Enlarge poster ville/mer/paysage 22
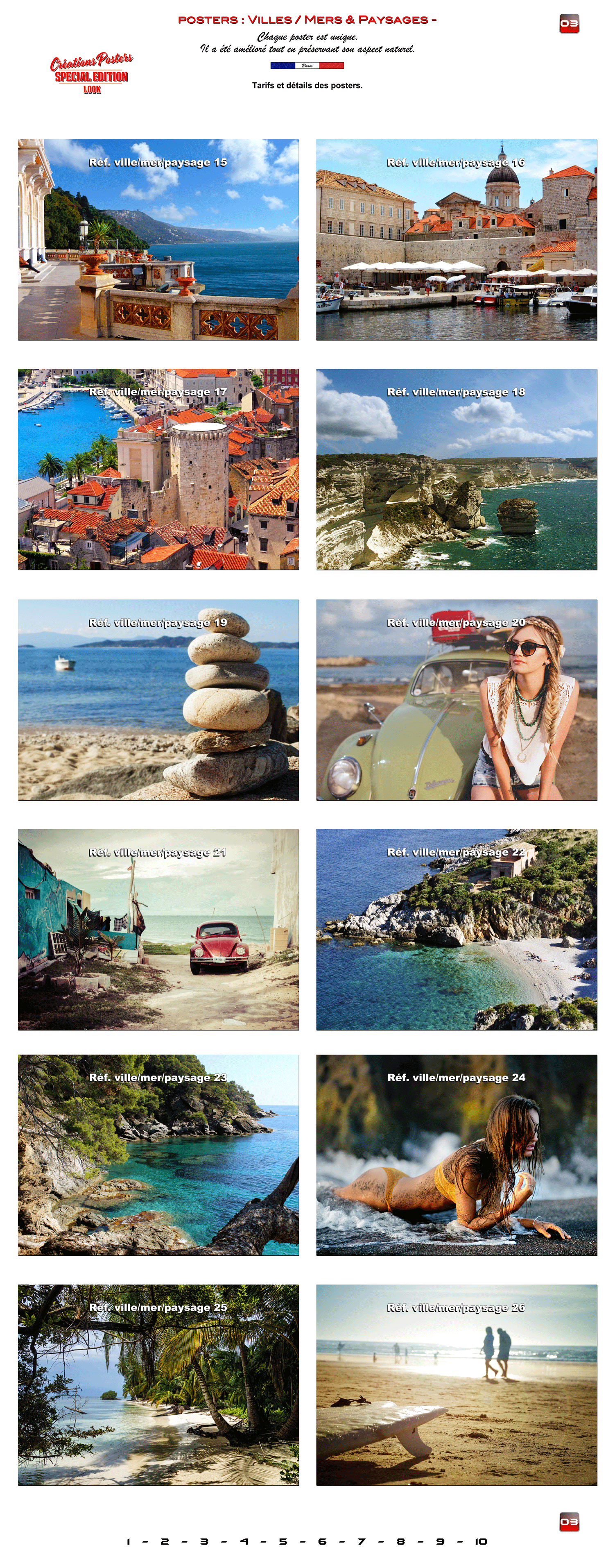615x1568 pixels. point(456,930)
